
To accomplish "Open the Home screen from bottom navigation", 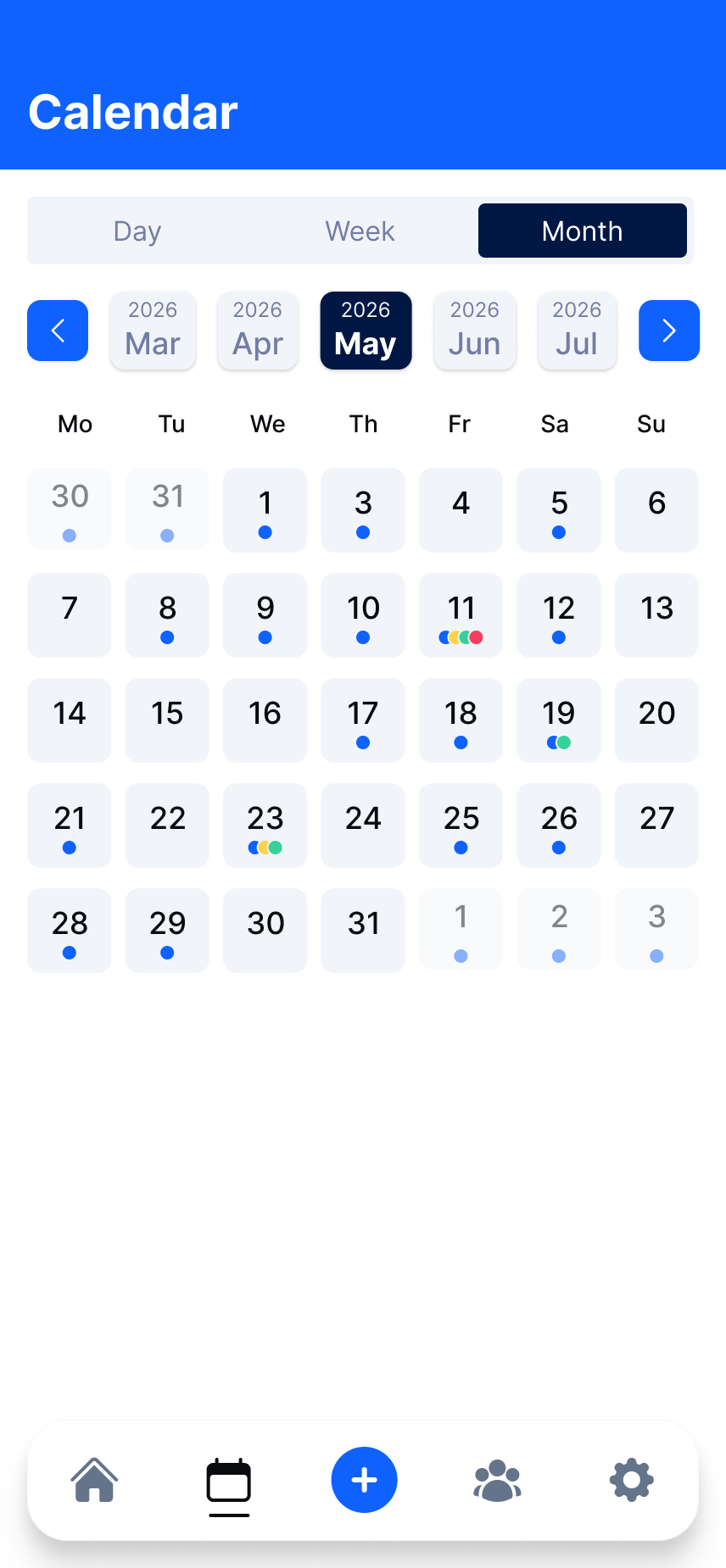I will [x=94, y=1480].
